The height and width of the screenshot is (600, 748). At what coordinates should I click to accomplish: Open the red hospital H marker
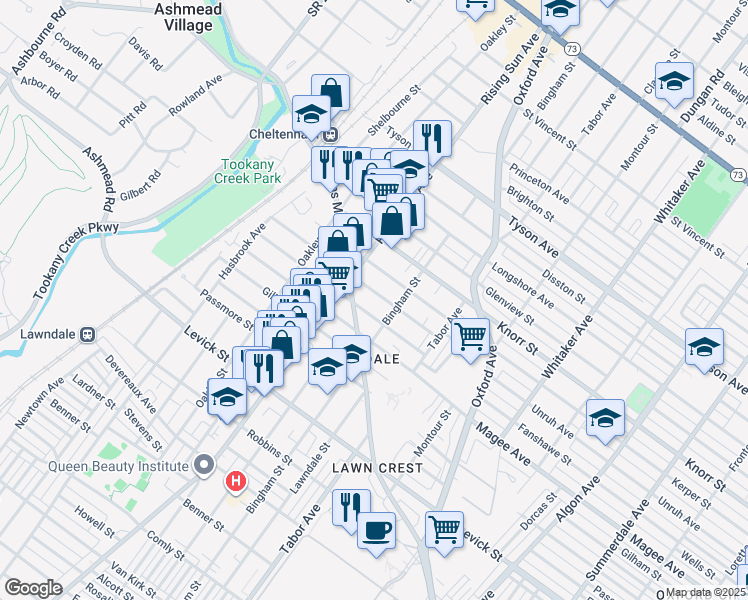tap(236, 482)
